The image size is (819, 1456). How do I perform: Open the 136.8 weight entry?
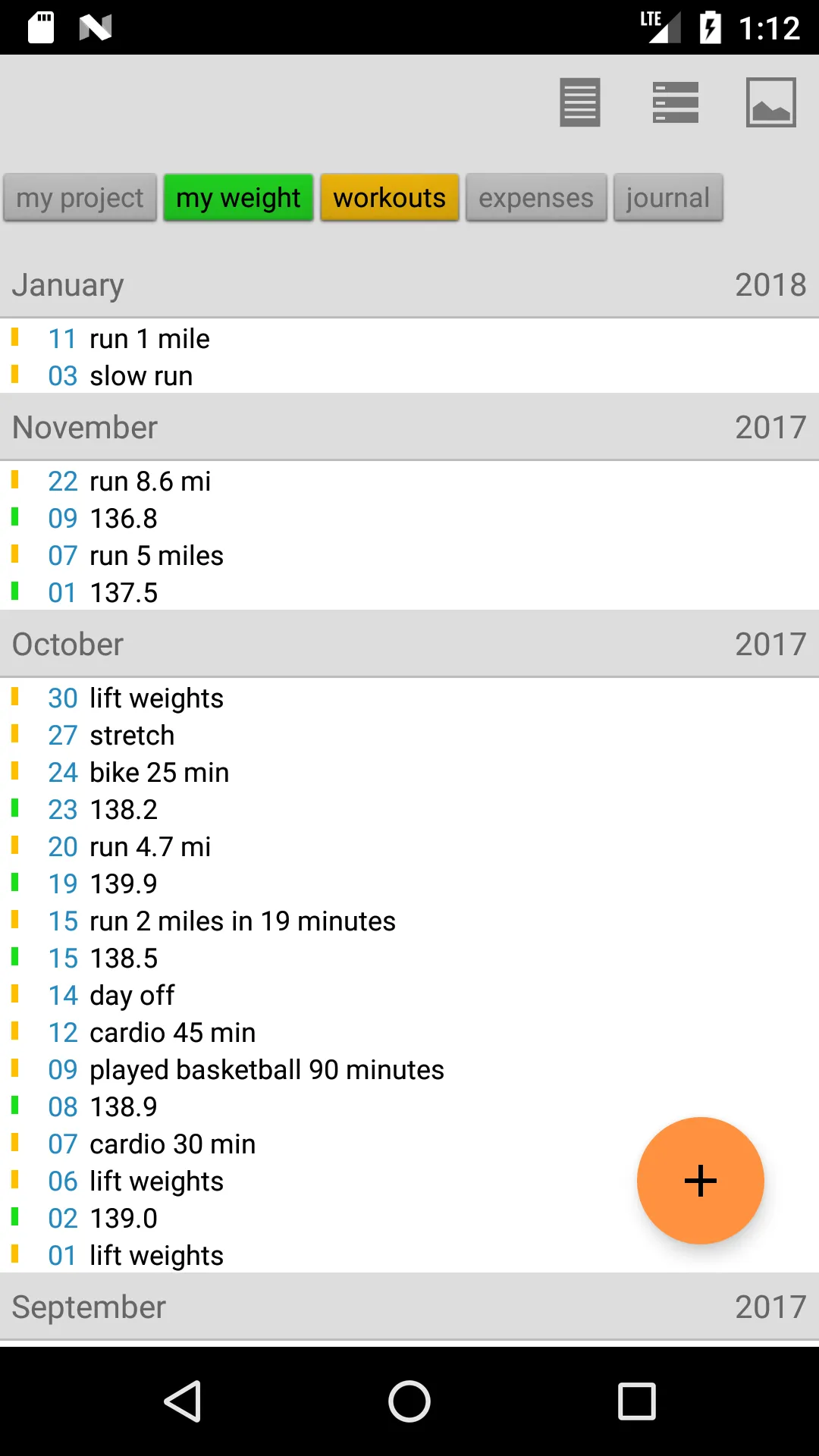409,518
